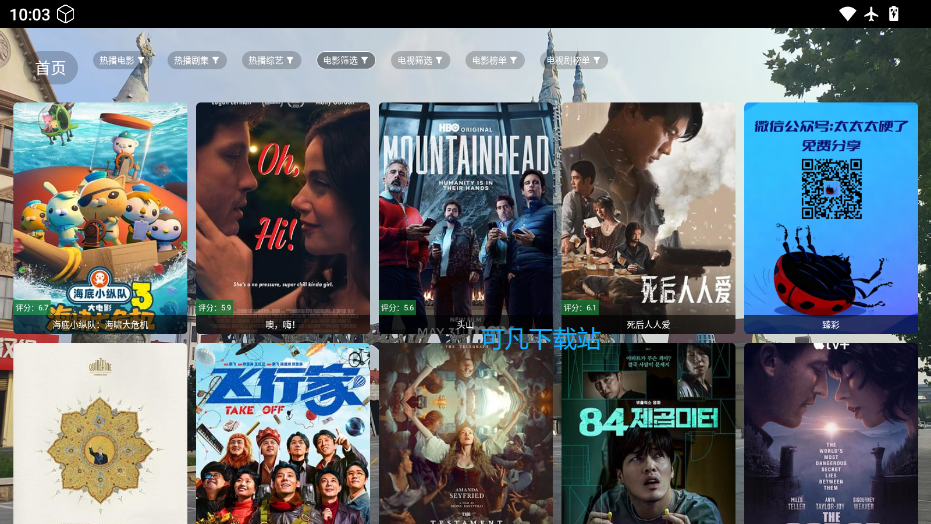Image resolution: width=931 pixels, height=524 pixels.
Task: Open the Apple TV+ movie poster
Action: pos(831,435)
